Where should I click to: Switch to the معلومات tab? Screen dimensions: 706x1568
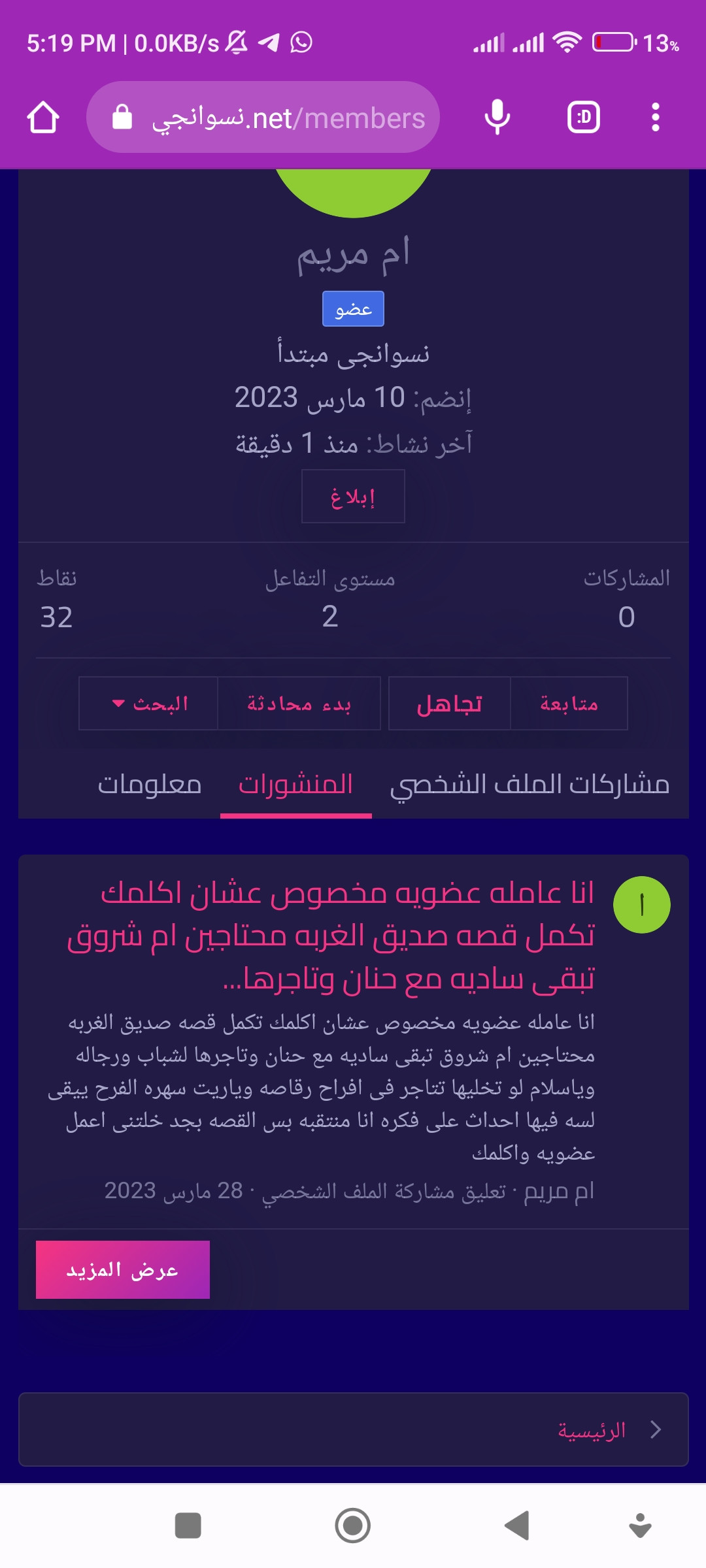(x=150, y=784)
